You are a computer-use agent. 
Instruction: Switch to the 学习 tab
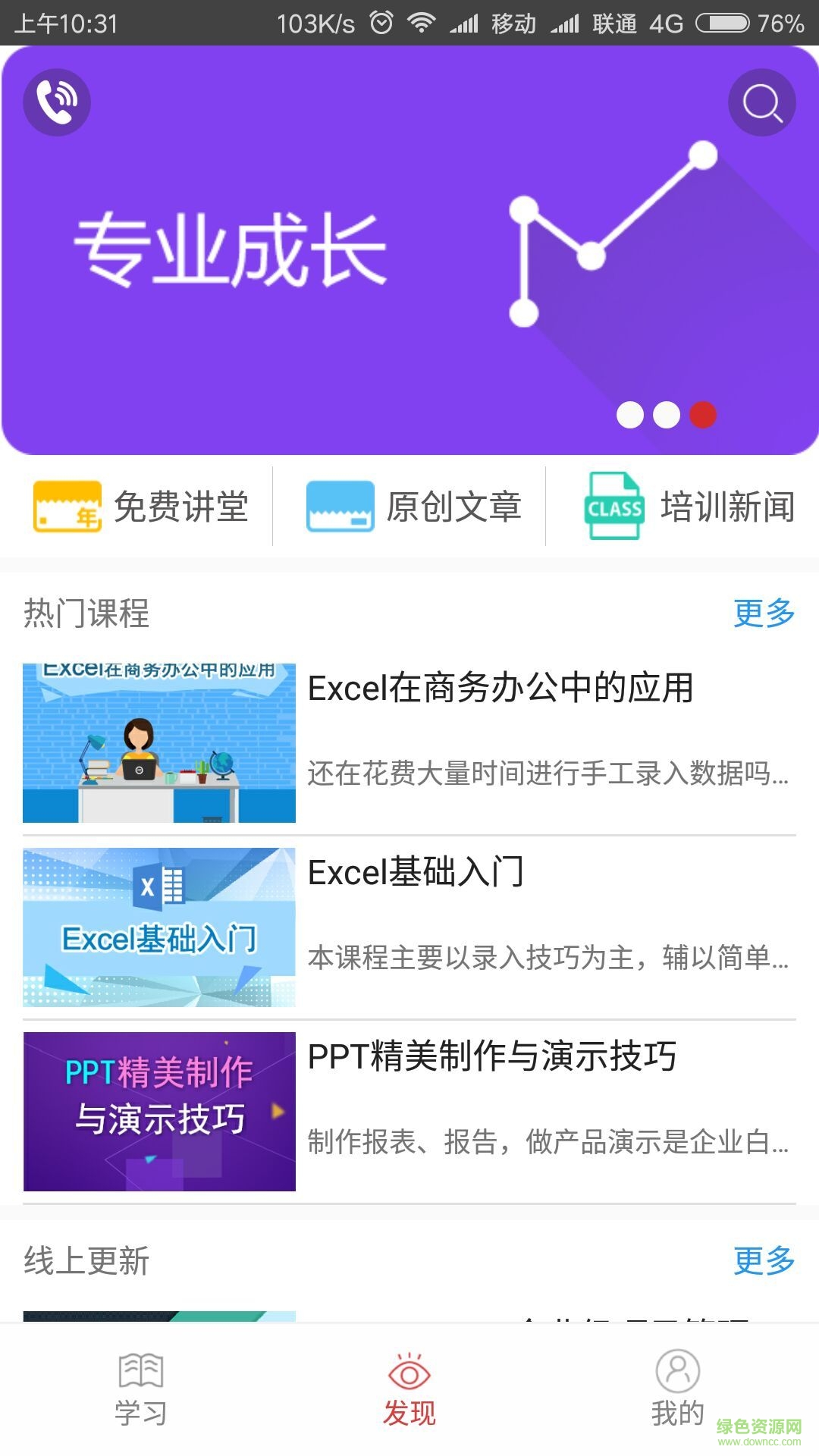coord(141,1389)
